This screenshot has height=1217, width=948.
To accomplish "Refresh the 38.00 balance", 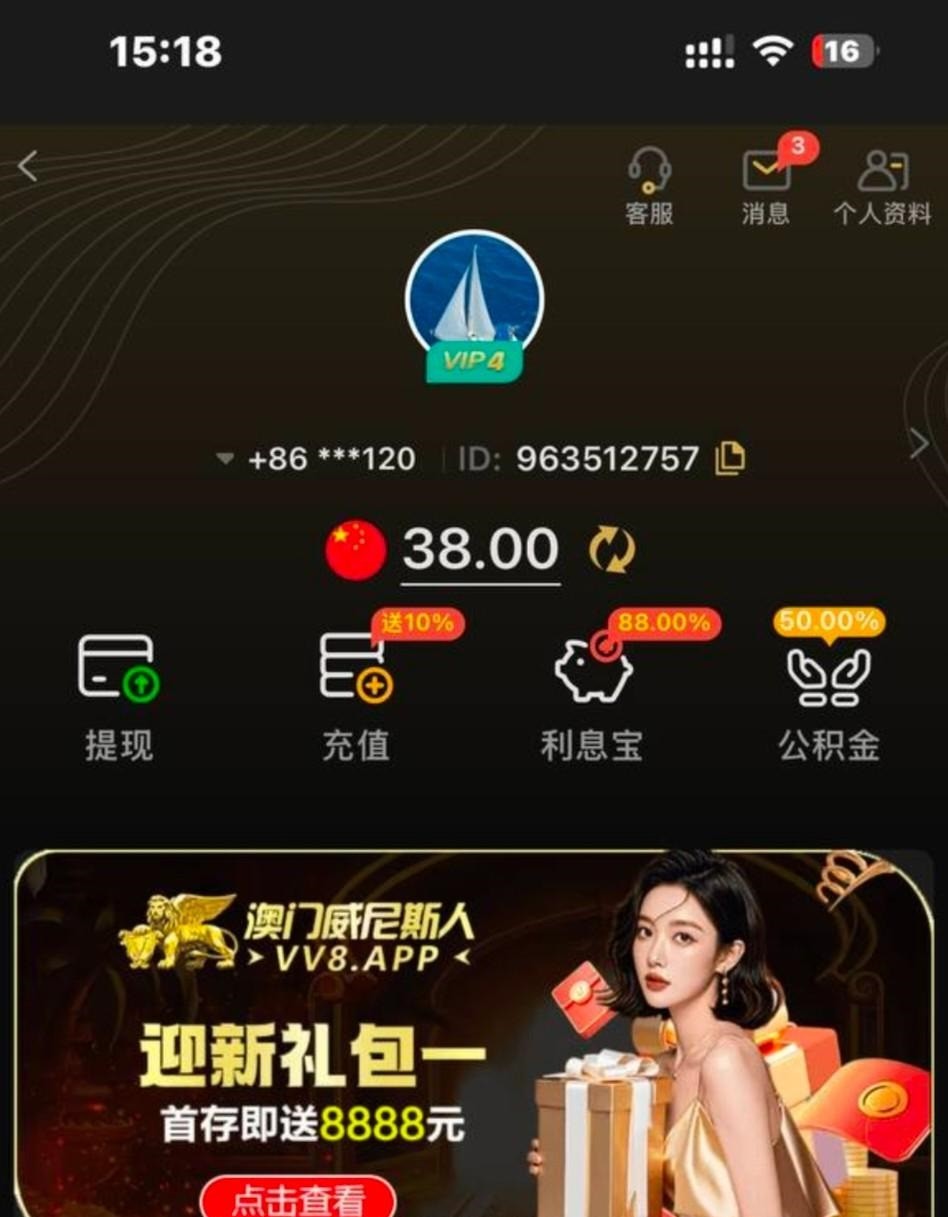I will tap(611, 550).
